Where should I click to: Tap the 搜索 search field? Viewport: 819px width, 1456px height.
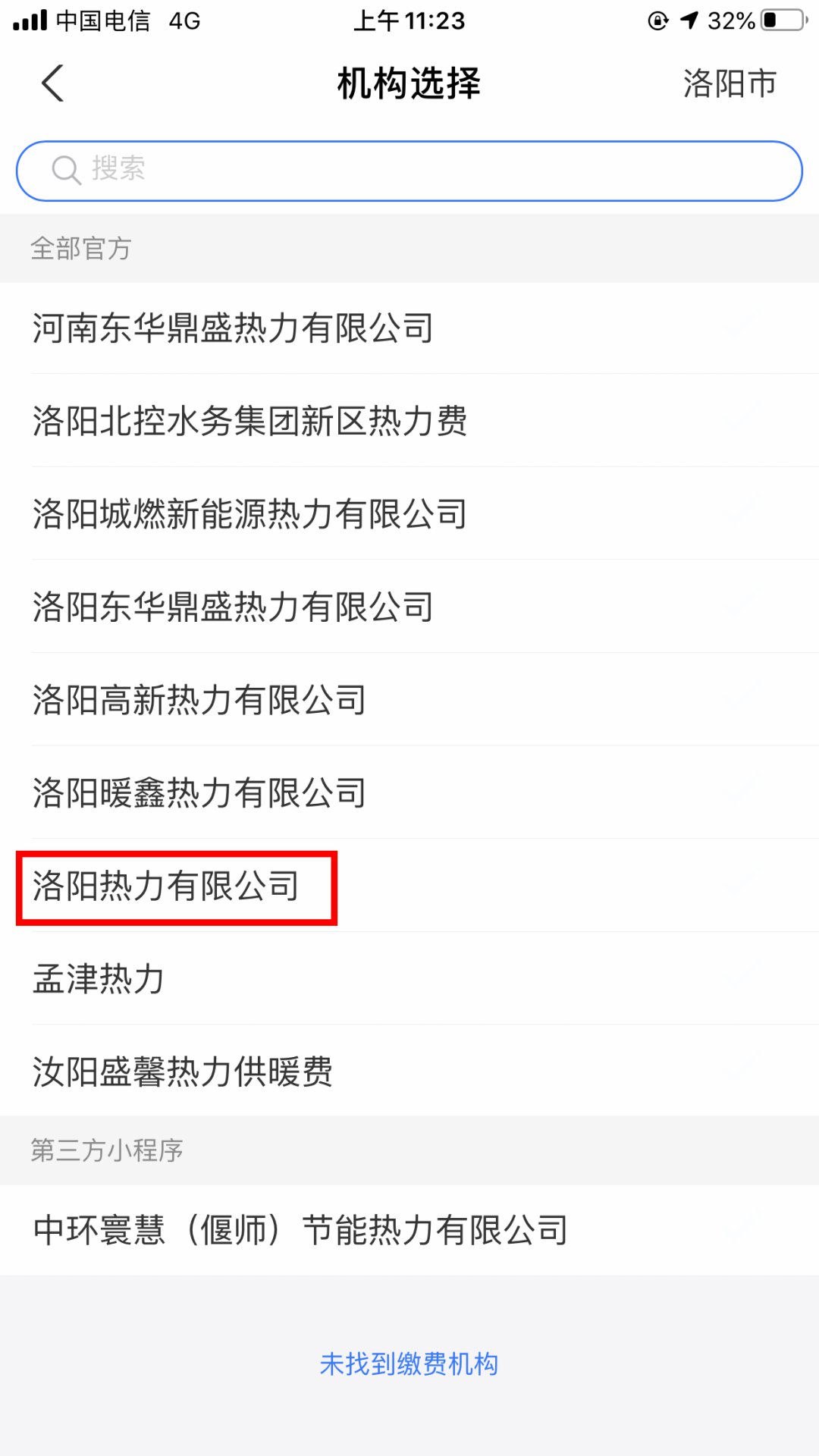click(x=409, y=170)
